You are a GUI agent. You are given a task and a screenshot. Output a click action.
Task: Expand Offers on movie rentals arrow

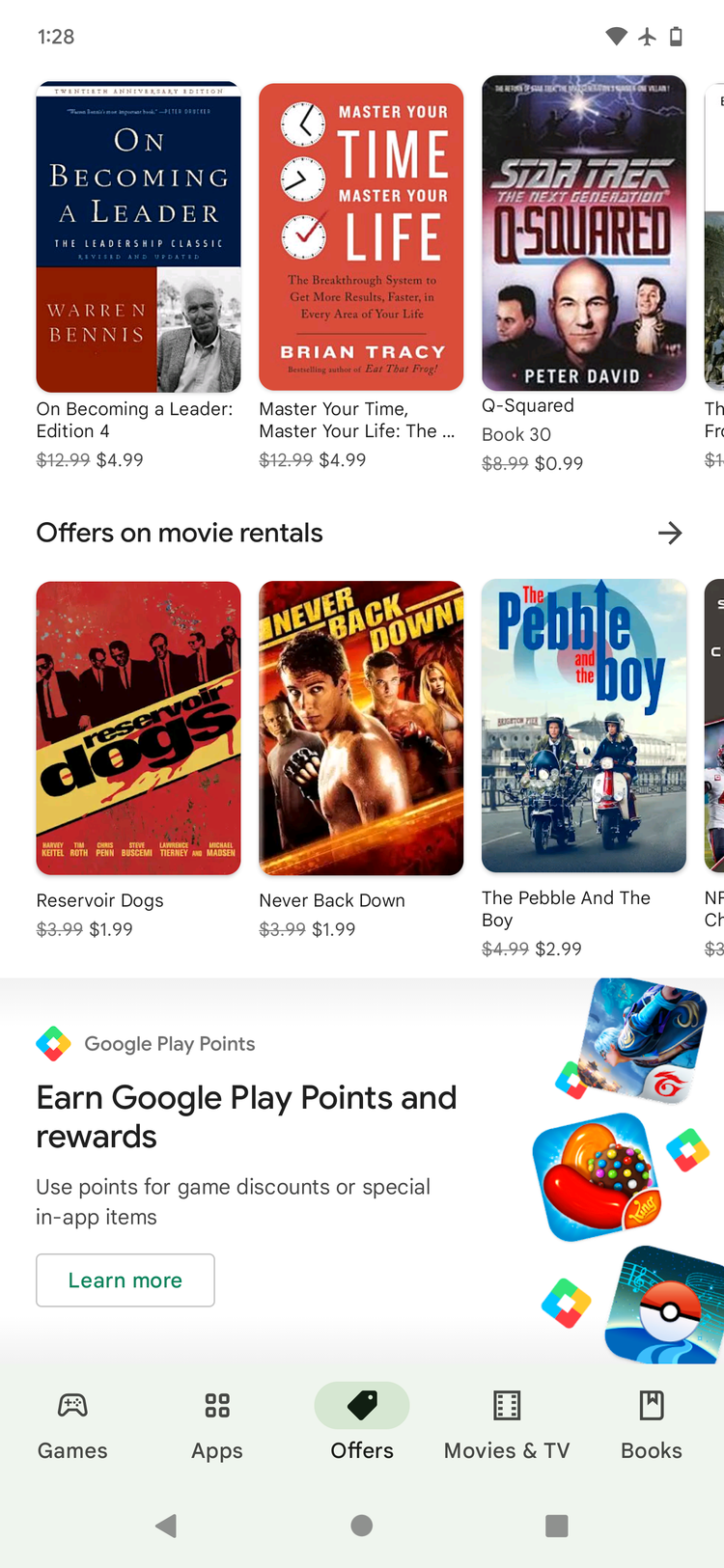point(670,533)
